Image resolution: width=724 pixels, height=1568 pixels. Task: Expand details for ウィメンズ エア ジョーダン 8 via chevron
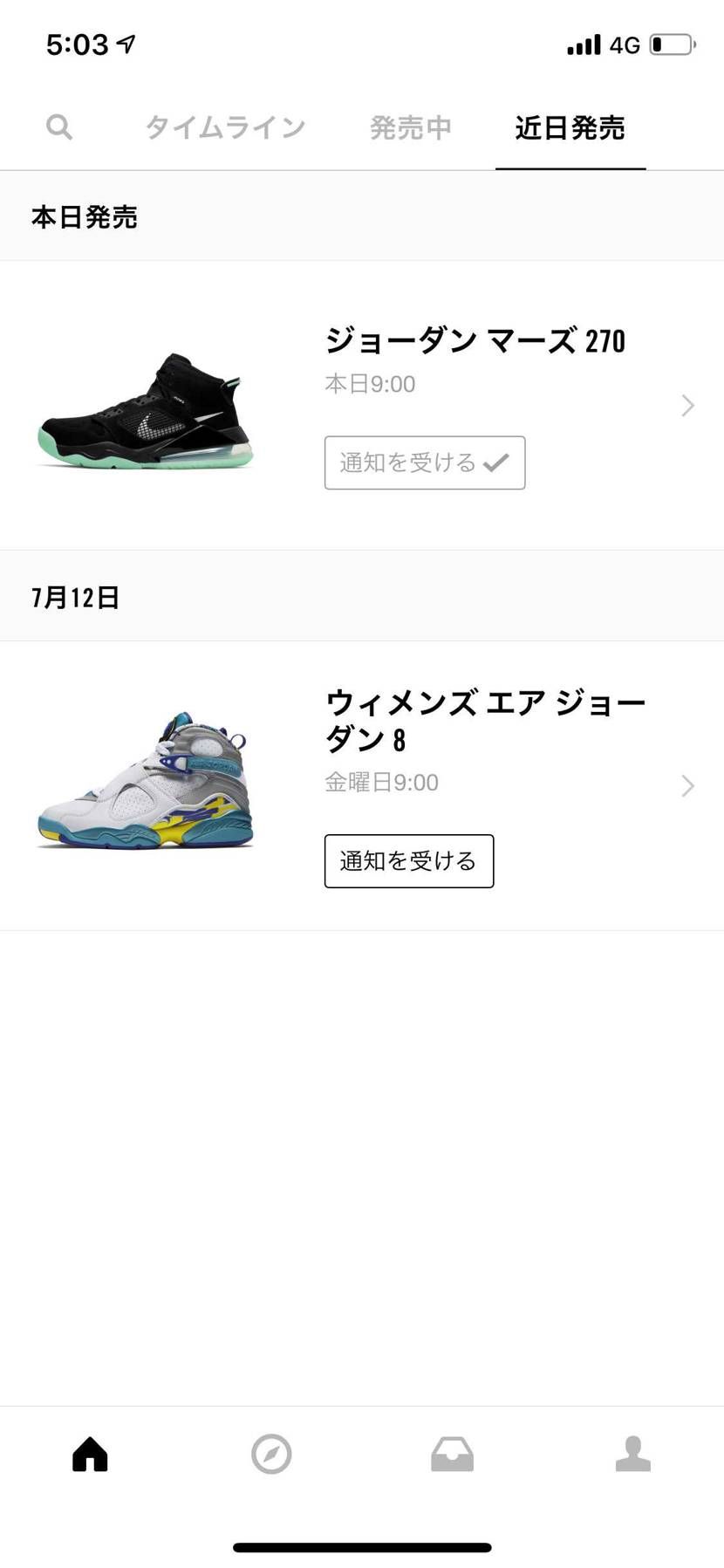(x=687, y=785)
